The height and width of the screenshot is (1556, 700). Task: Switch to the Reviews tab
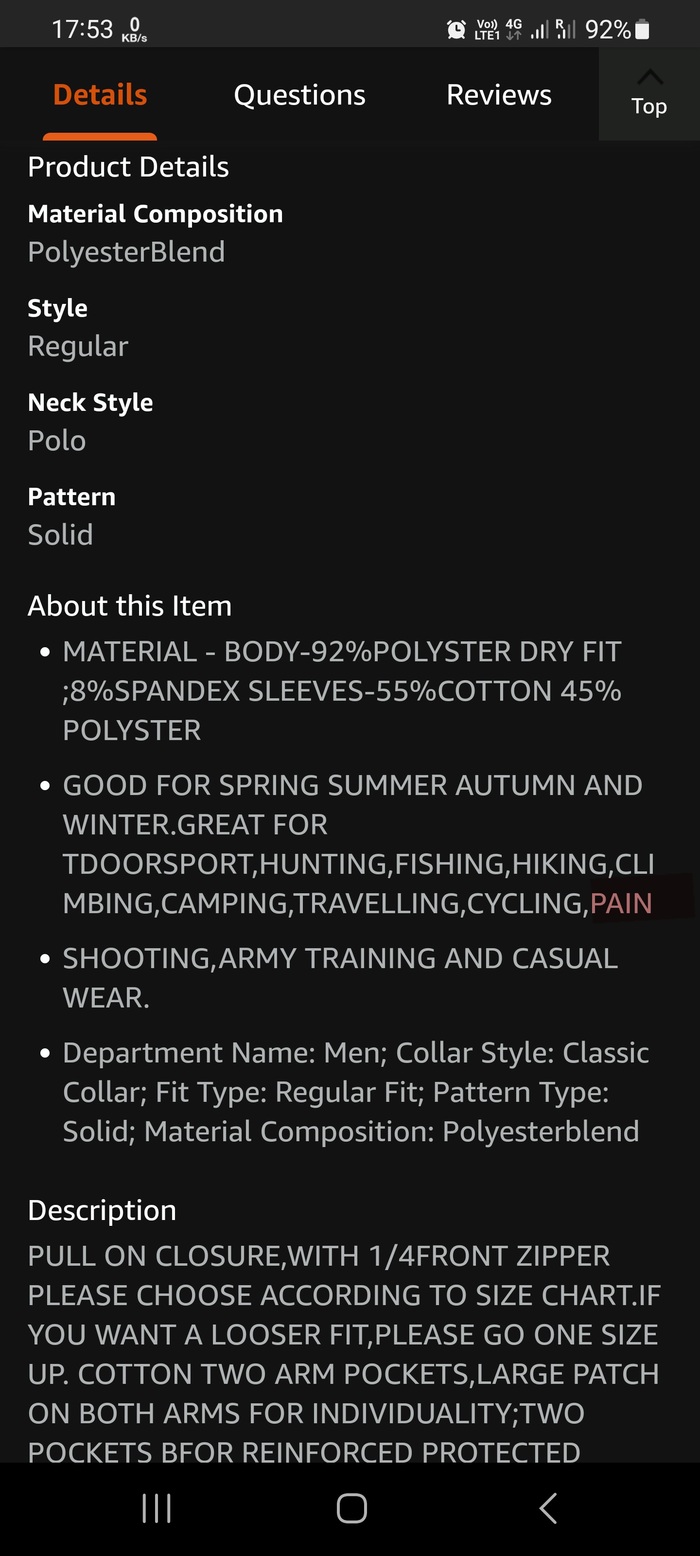tap(498, 95)
